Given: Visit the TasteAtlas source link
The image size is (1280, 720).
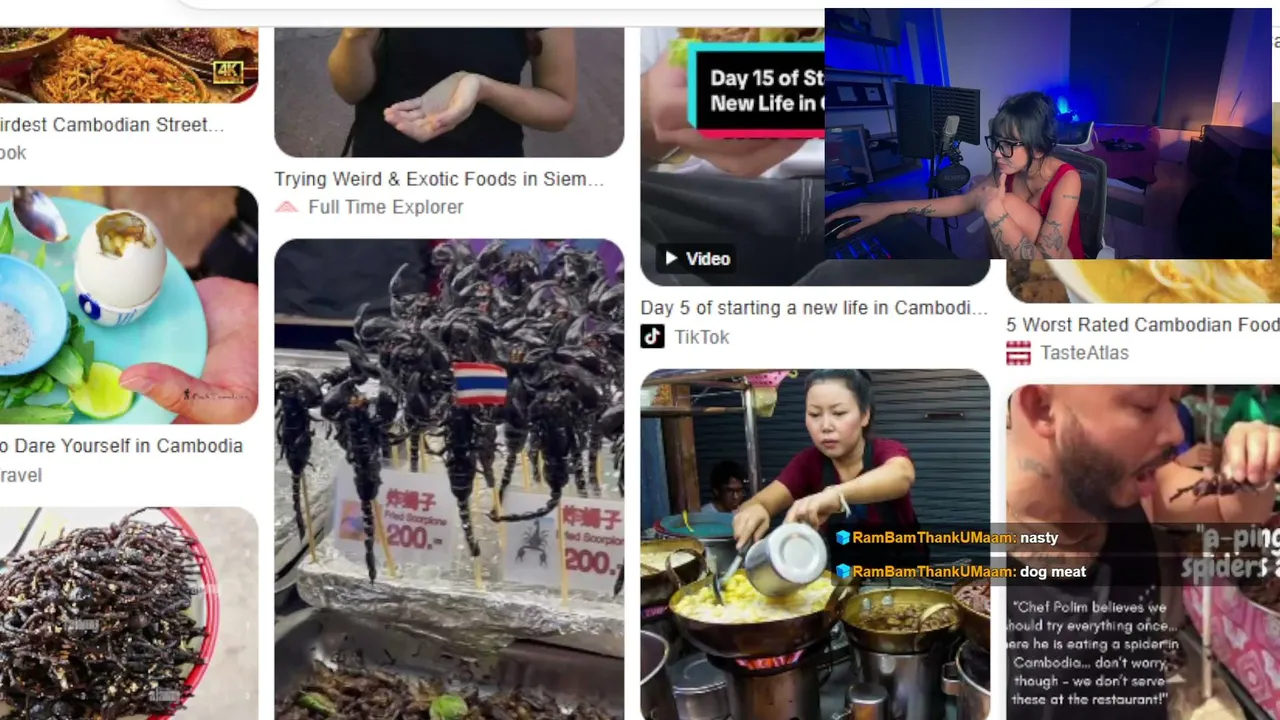Looking at the screenshot, I should [x=1084, y=353].
